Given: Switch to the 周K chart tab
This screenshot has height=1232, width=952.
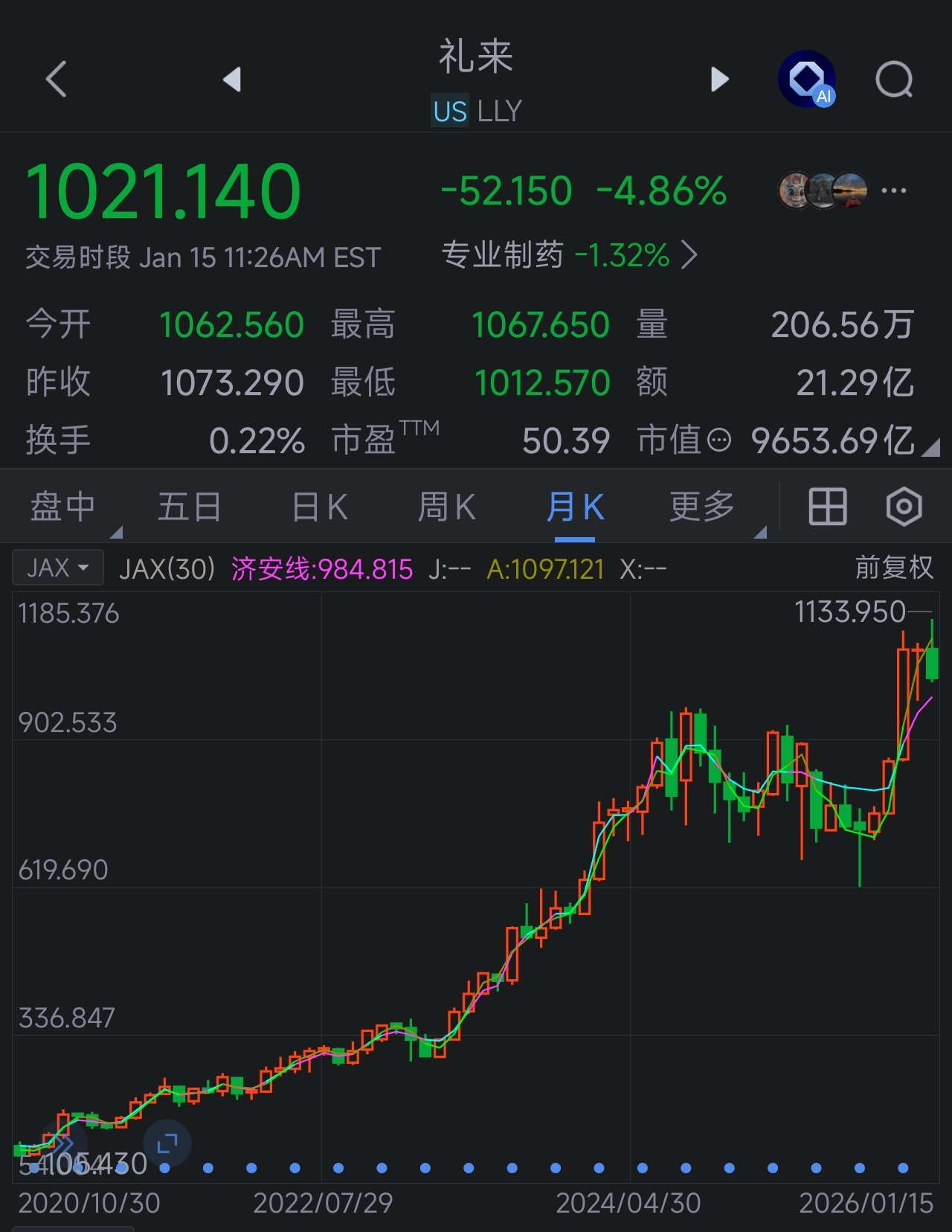Looking at the screenshot, I should (x=446, y=507).
